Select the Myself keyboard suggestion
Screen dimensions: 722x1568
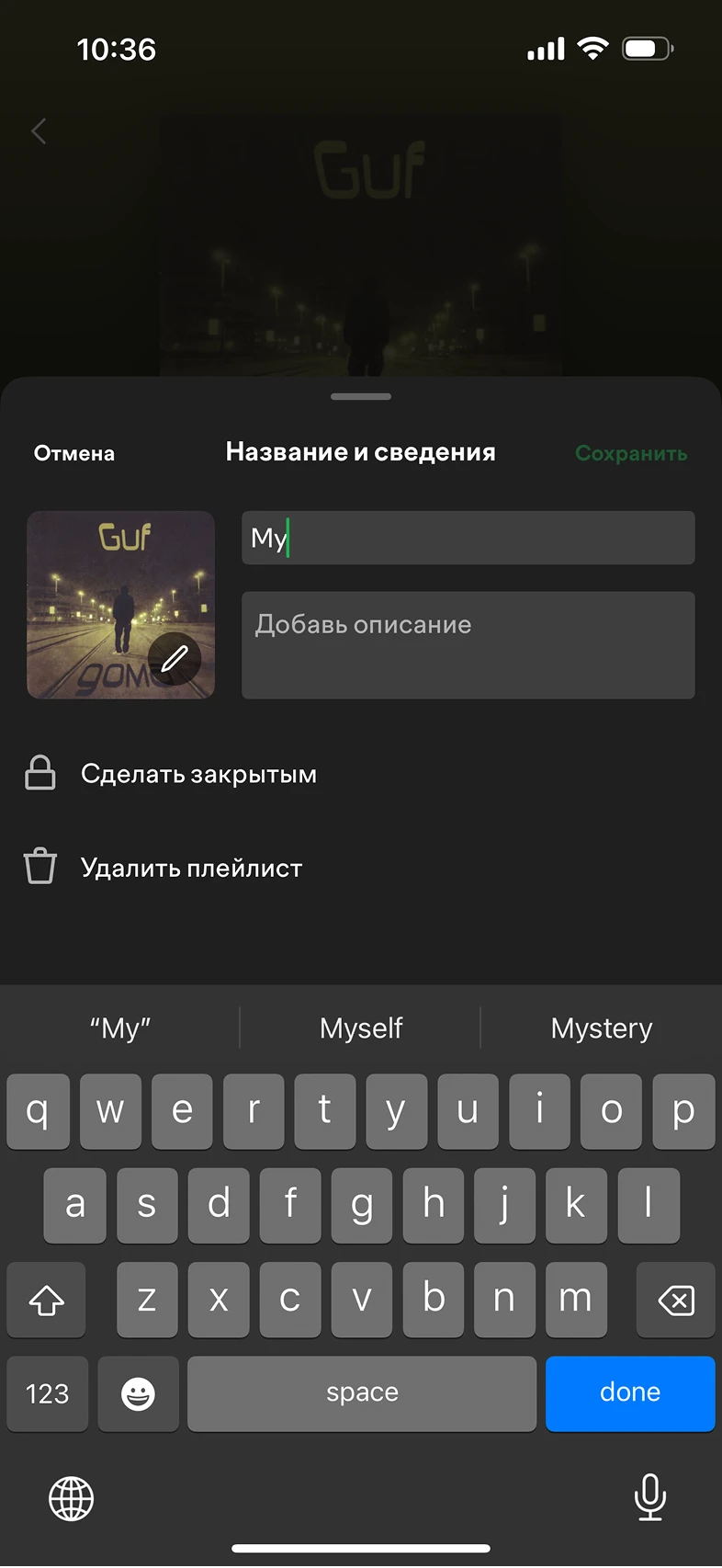(x=361, y=1028)
